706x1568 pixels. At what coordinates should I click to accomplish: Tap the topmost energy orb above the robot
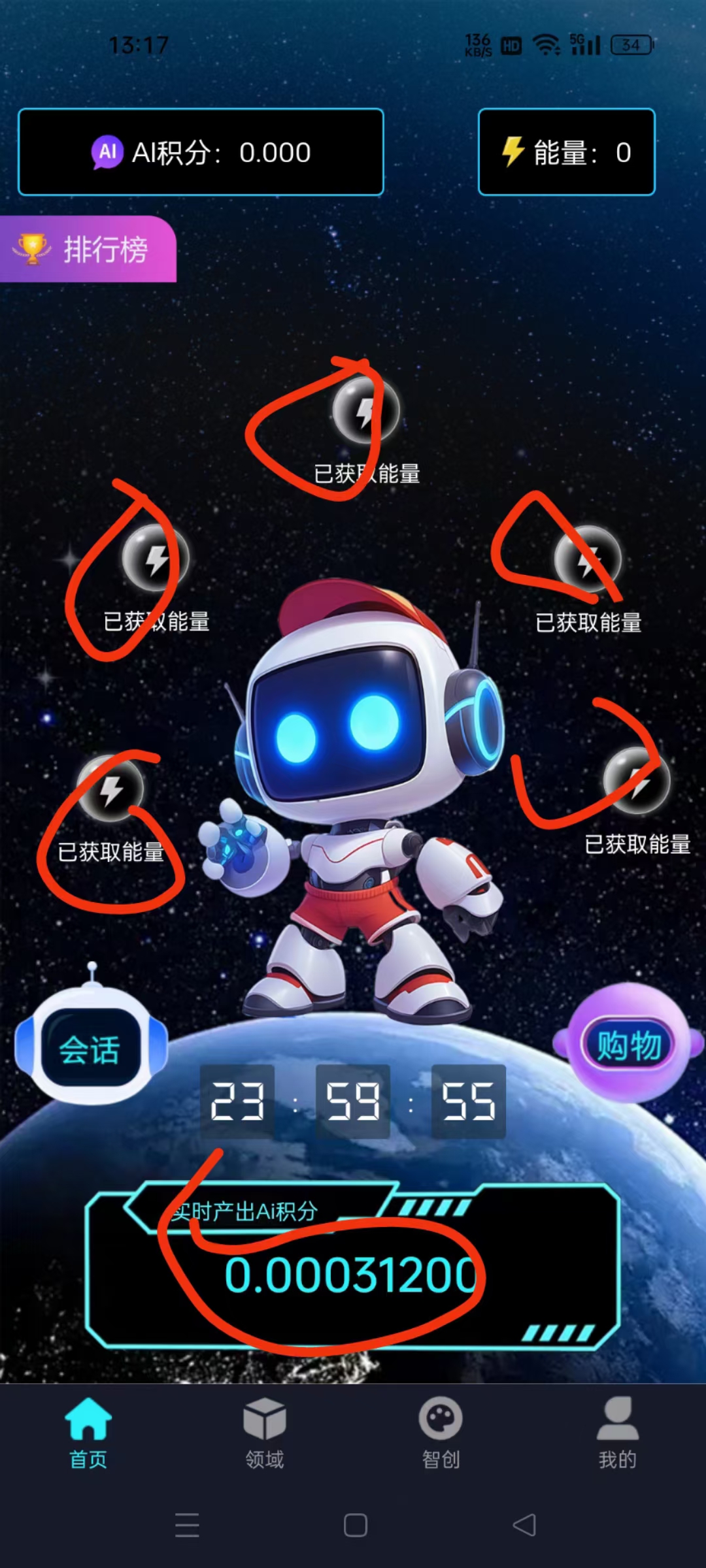[366, 411]
